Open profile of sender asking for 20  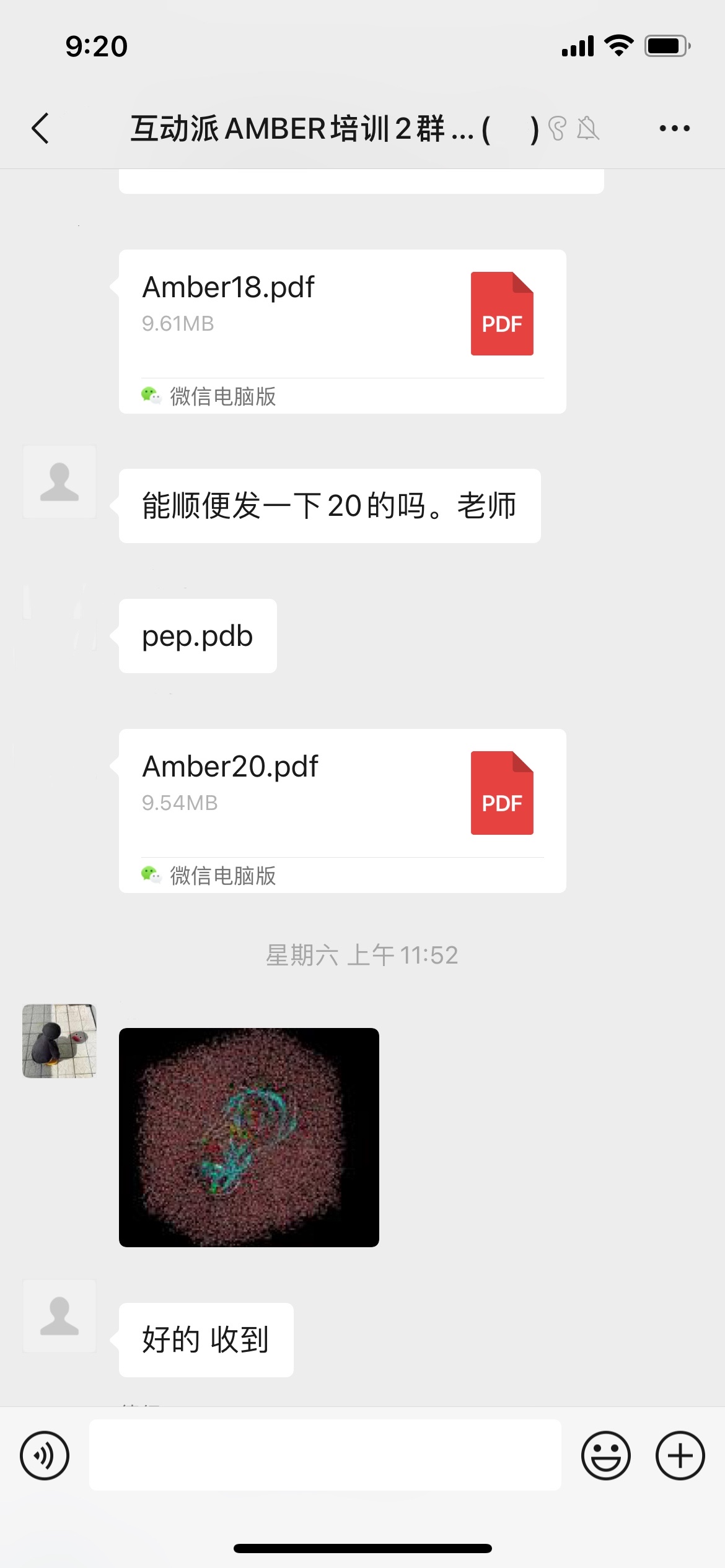59,482
